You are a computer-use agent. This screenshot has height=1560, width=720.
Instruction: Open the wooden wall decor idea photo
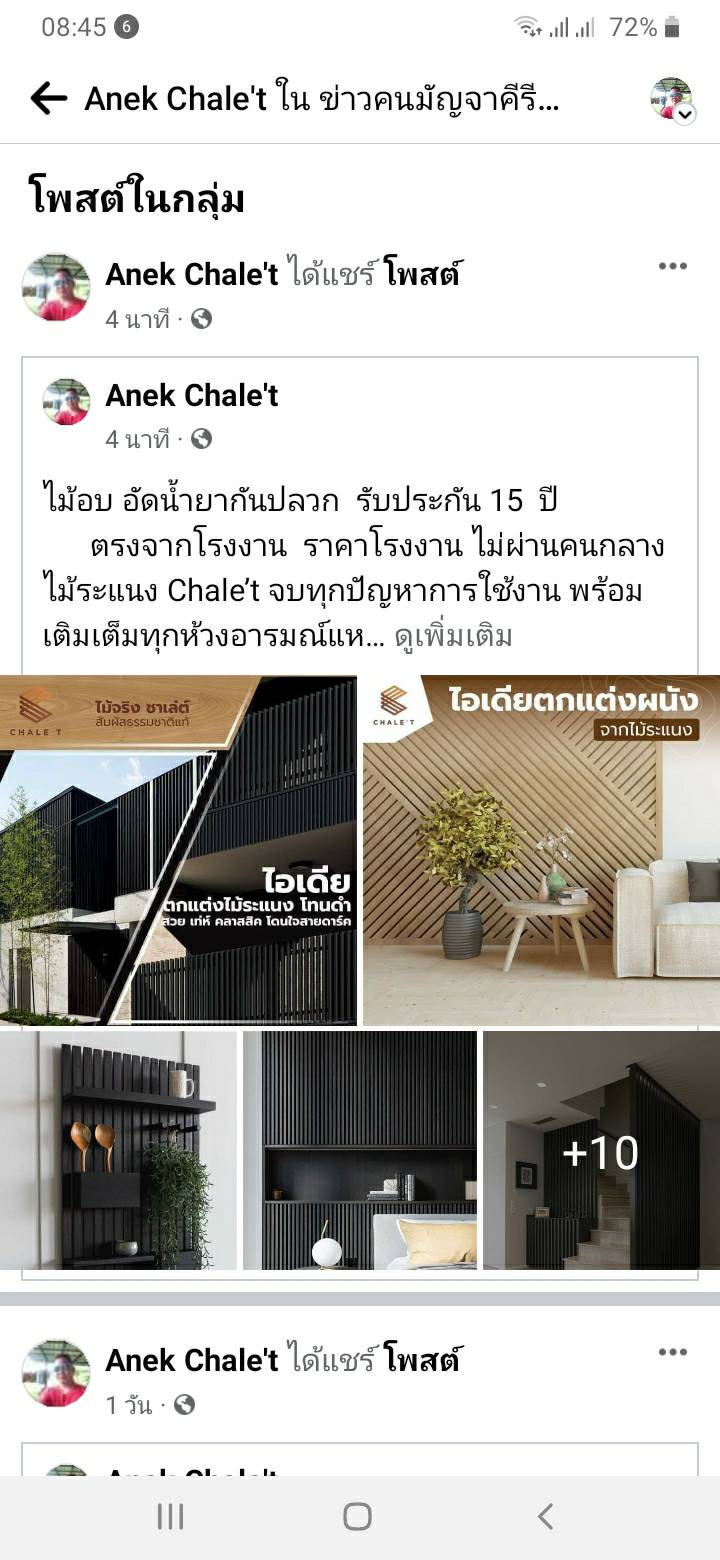541,850
